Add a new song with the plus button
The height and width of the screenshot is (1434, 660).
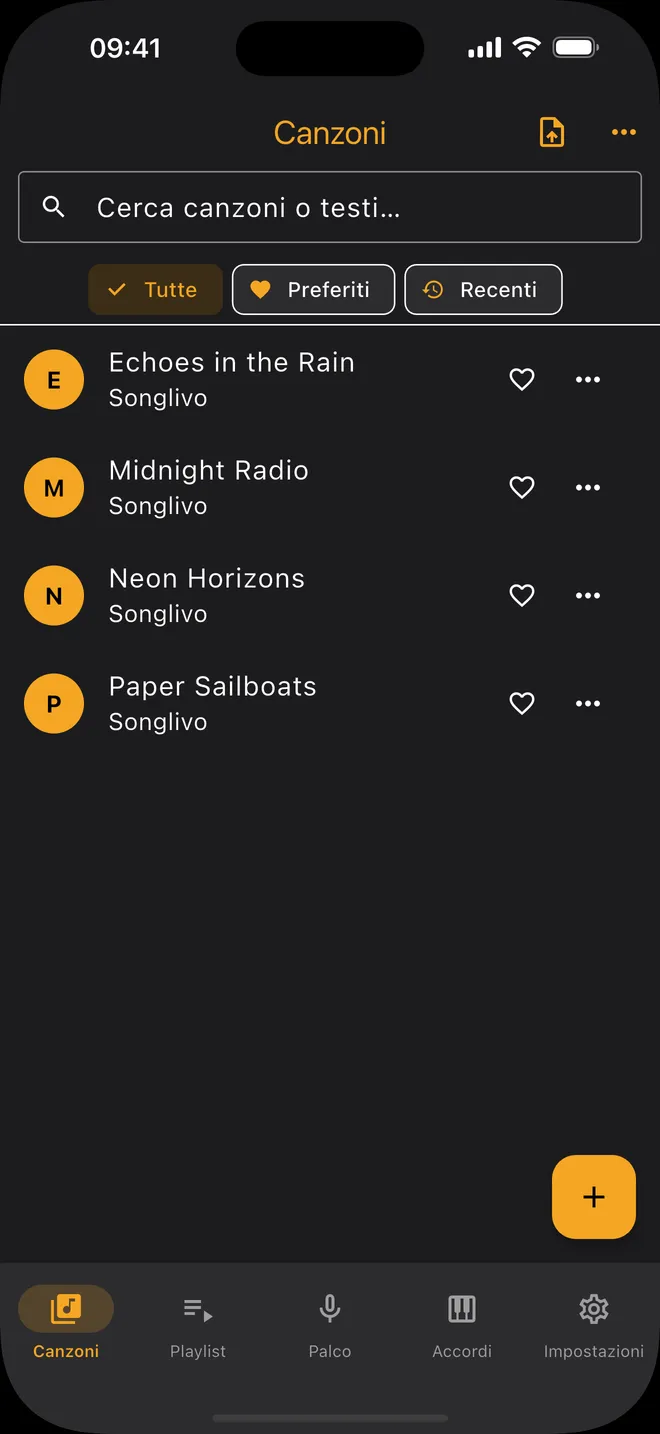pyautogui.click(x=594, y=1197)
